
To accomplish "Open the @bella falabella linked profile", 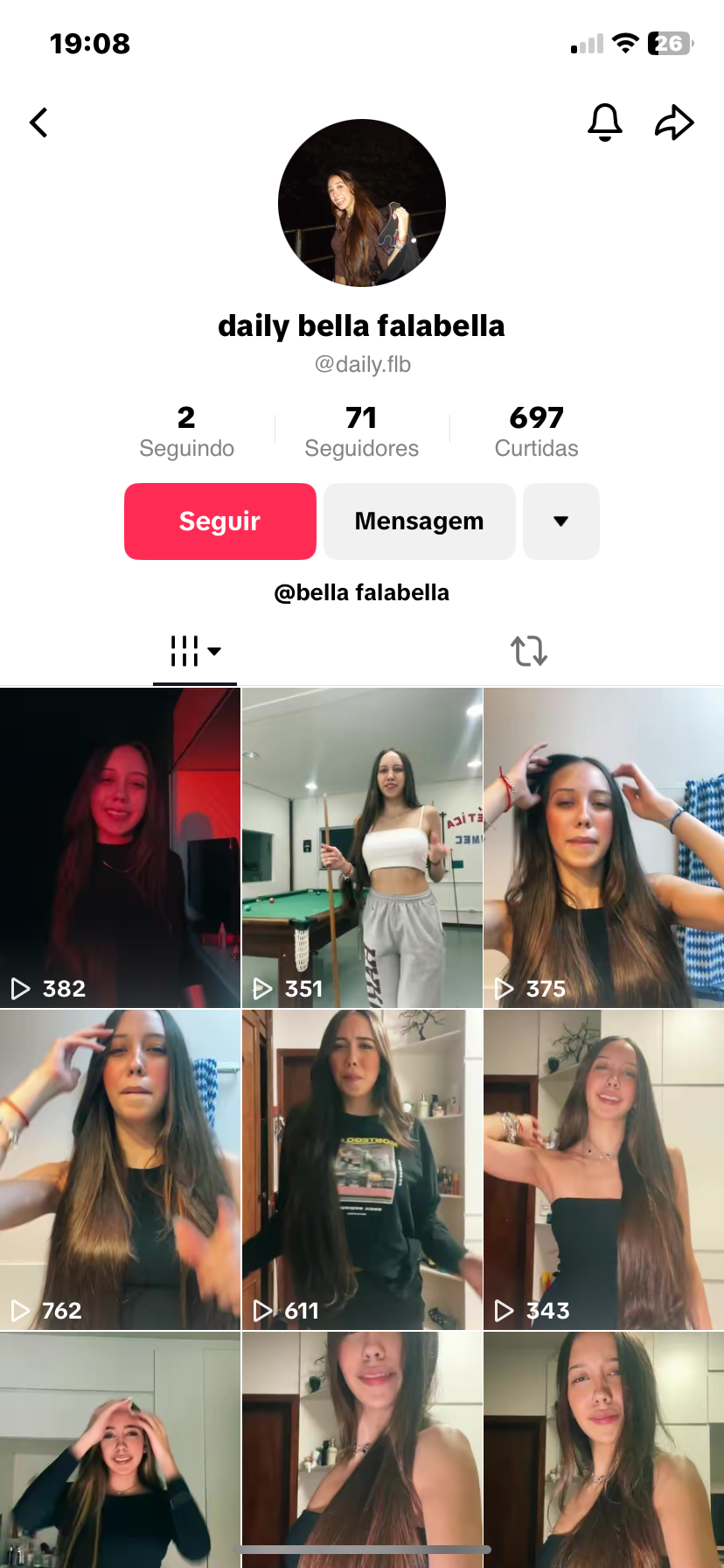I will pyautogui.click(x=362, y=593).
